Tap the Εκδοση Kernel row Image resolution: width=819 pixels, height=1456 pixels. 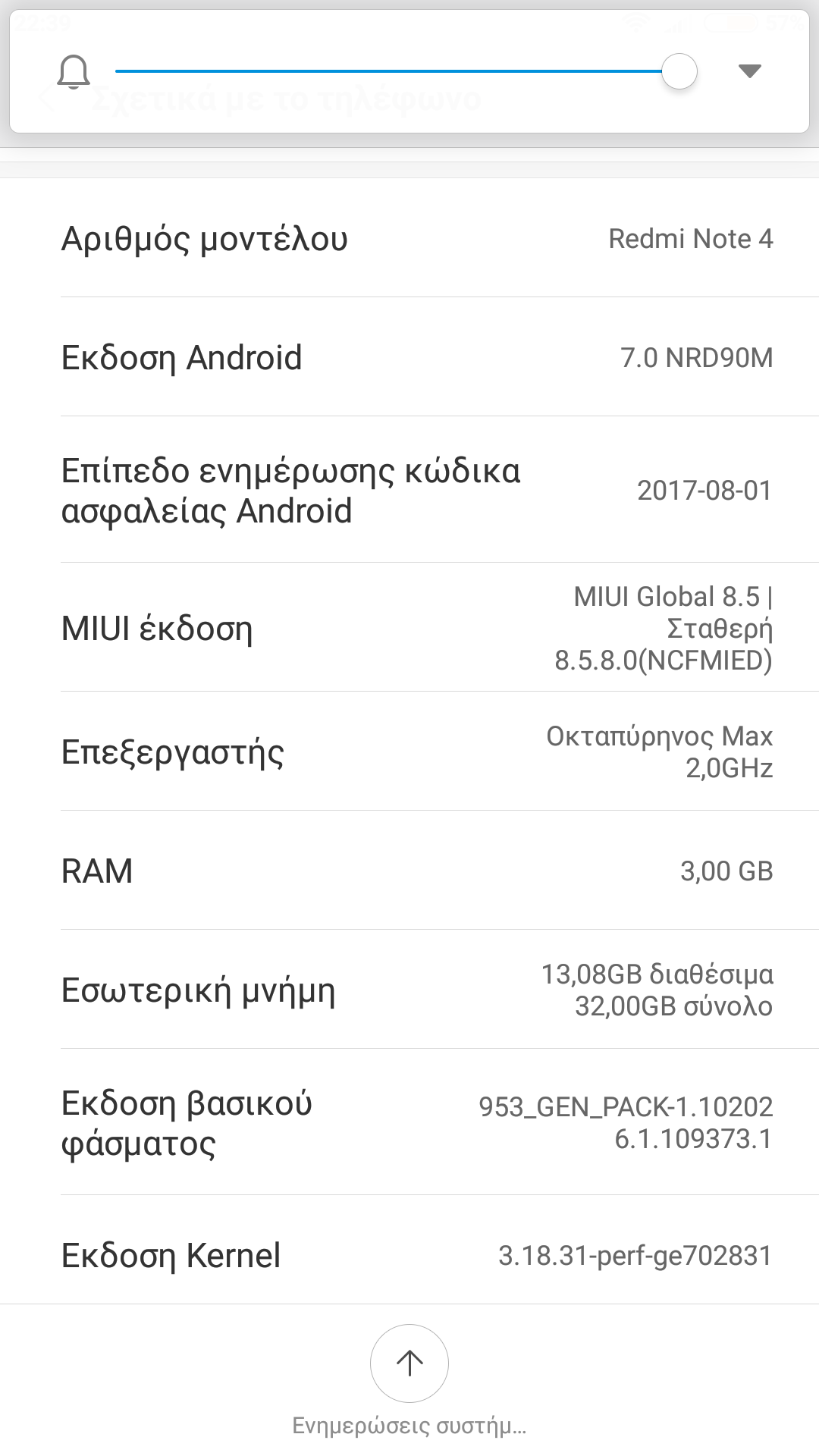click(409, 1255)
